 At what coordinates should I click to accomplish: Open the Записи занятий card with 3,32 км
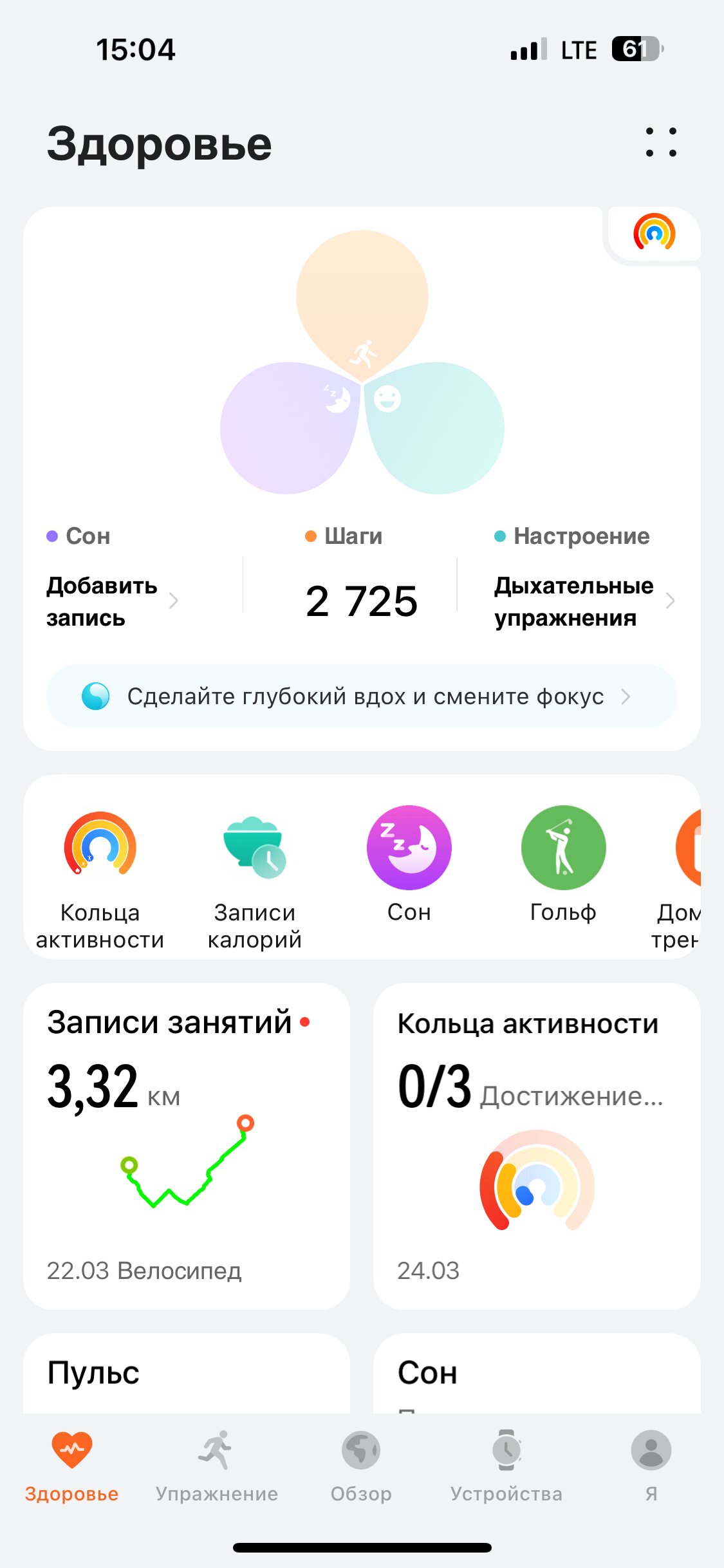click(187, 1146)
